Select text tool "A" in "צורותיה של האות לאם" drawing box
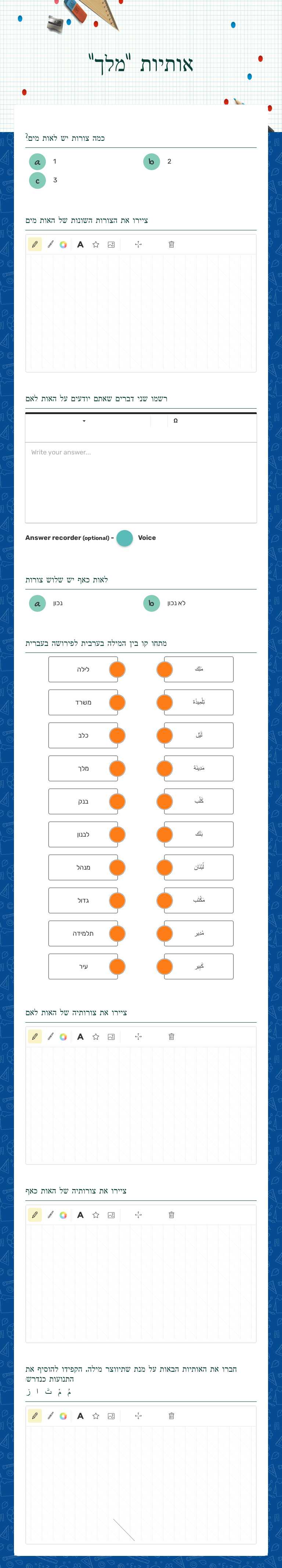 [80, 1036]
